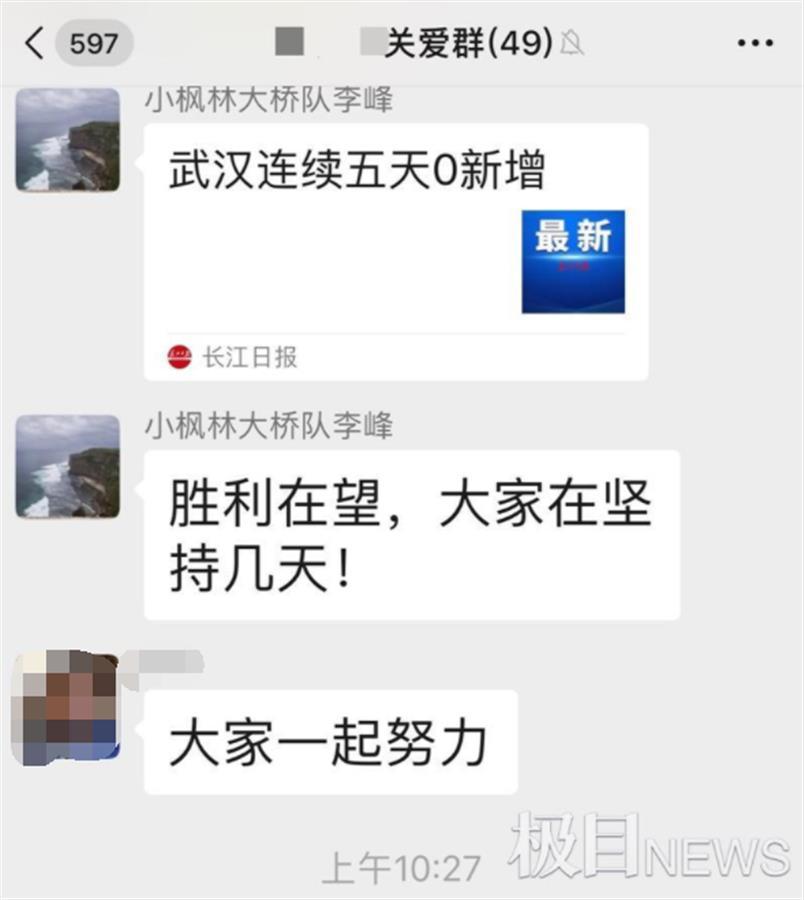
Task: Open the group chat overflow menu
Action: (x=755, y=43)
